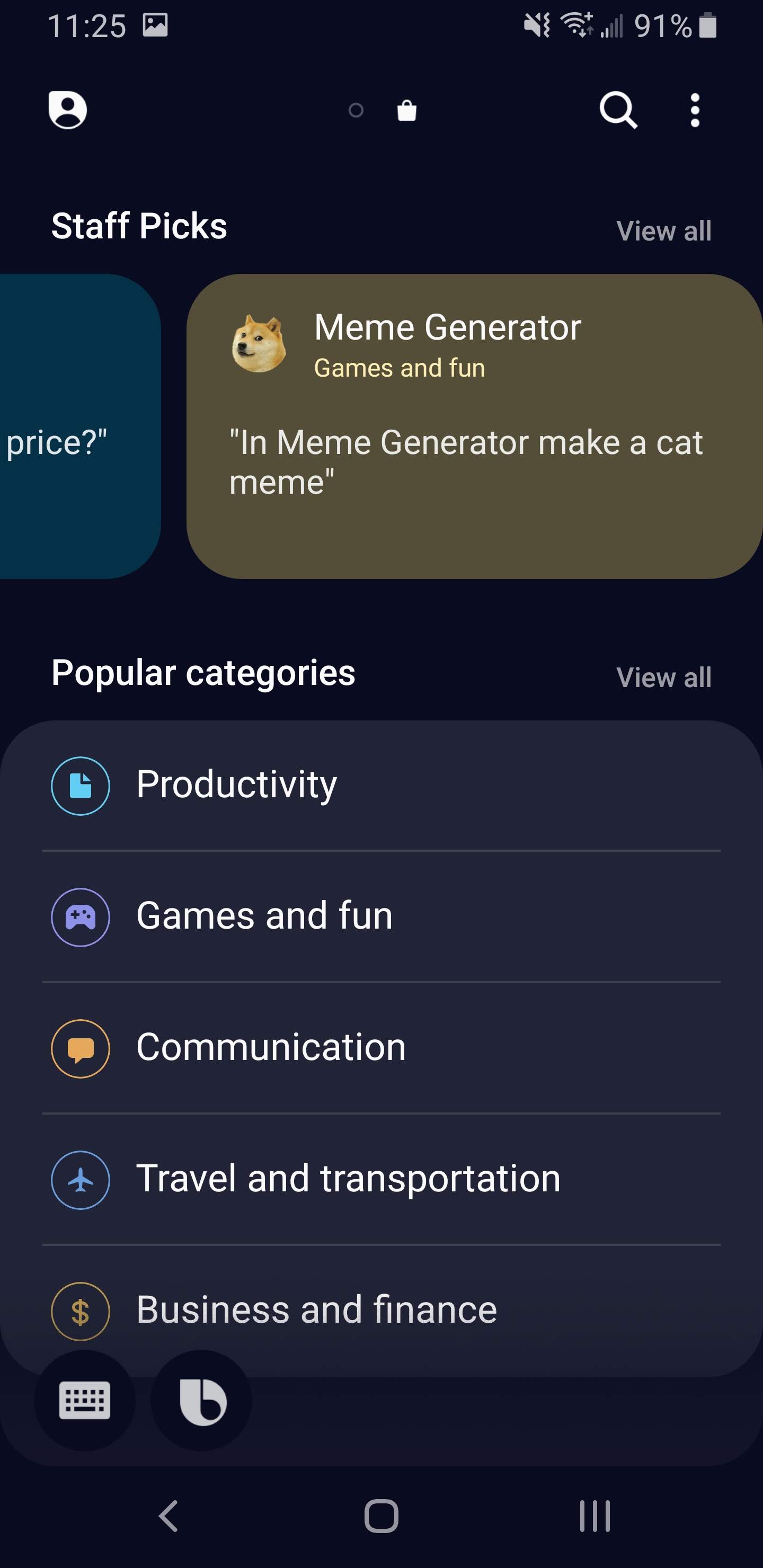Screen dimensions: 763x1568
Task: Activate the Bixby voice button
Action: tap(201, 1400)
